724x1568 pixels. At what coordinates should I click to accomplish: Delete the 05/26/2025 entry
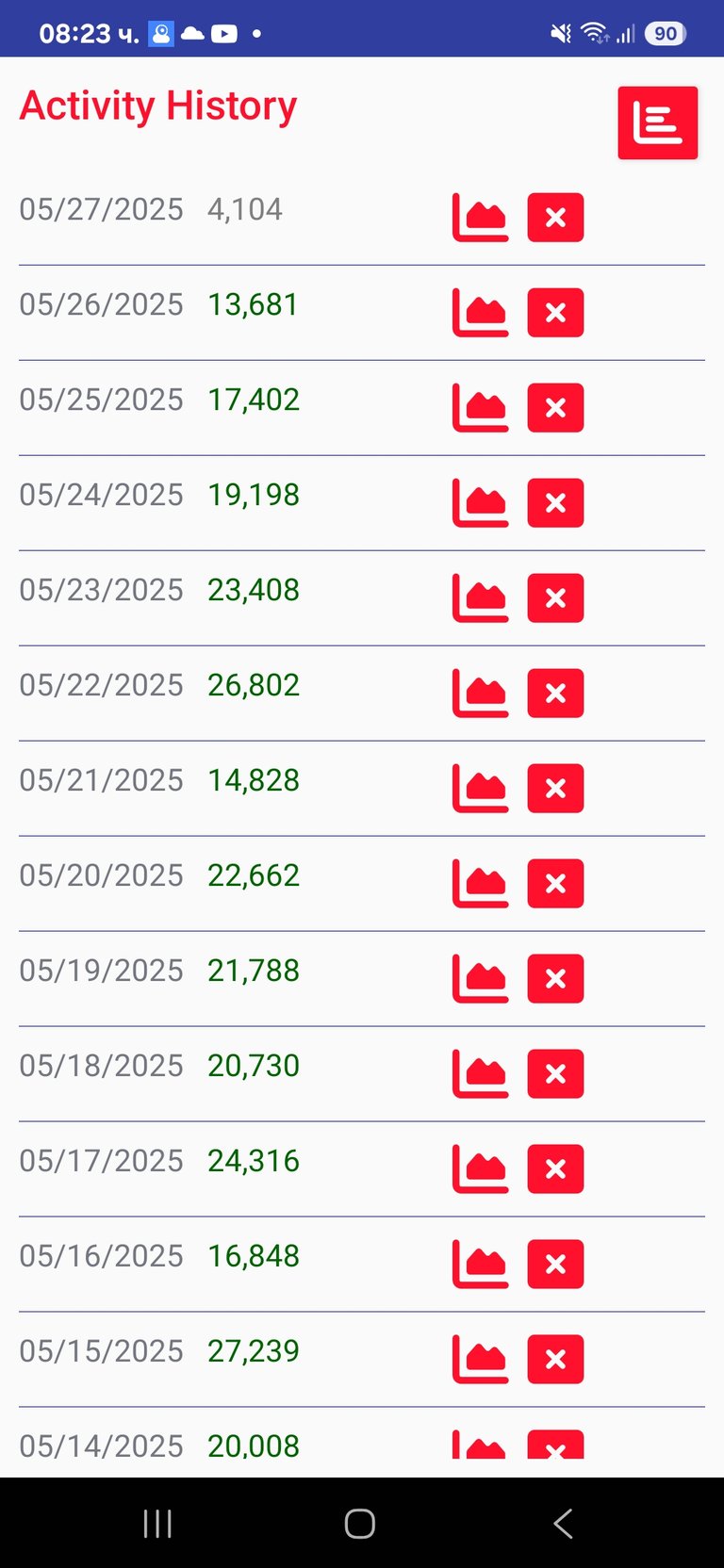coord(555,313)
